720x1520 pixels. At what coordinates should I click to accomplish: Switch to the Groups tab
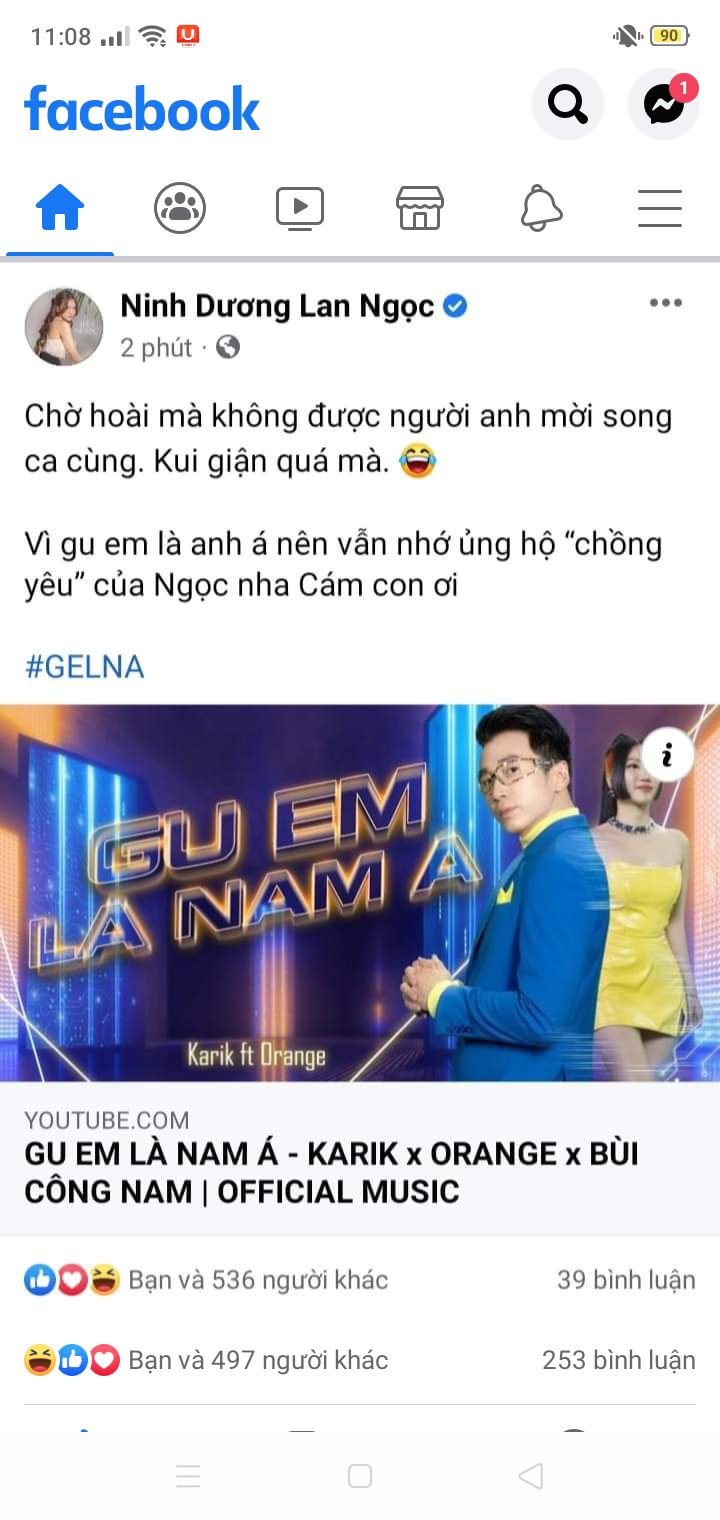click(x=180, y=209)
